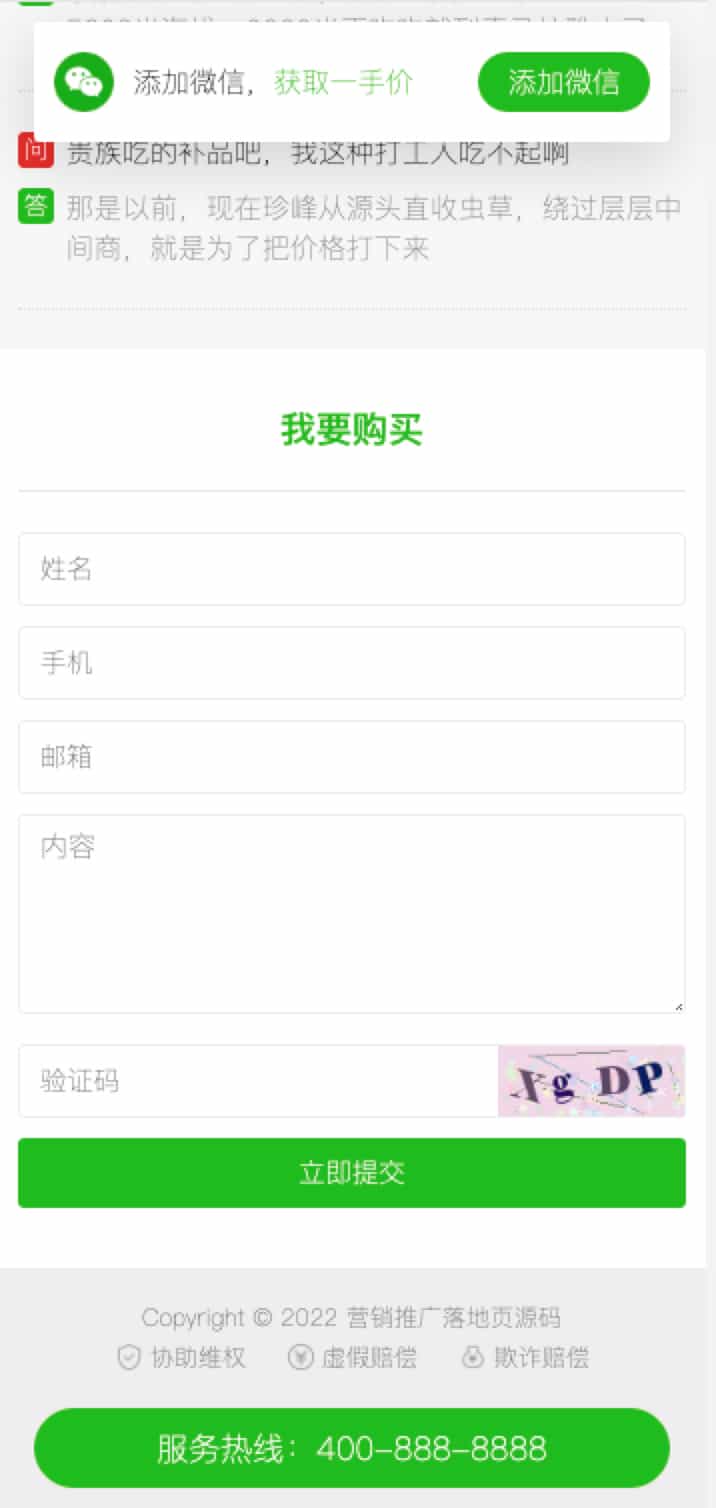Tap the 邮箱 email field
Screen dimensions: 716x1508
[x=351, y=757]
